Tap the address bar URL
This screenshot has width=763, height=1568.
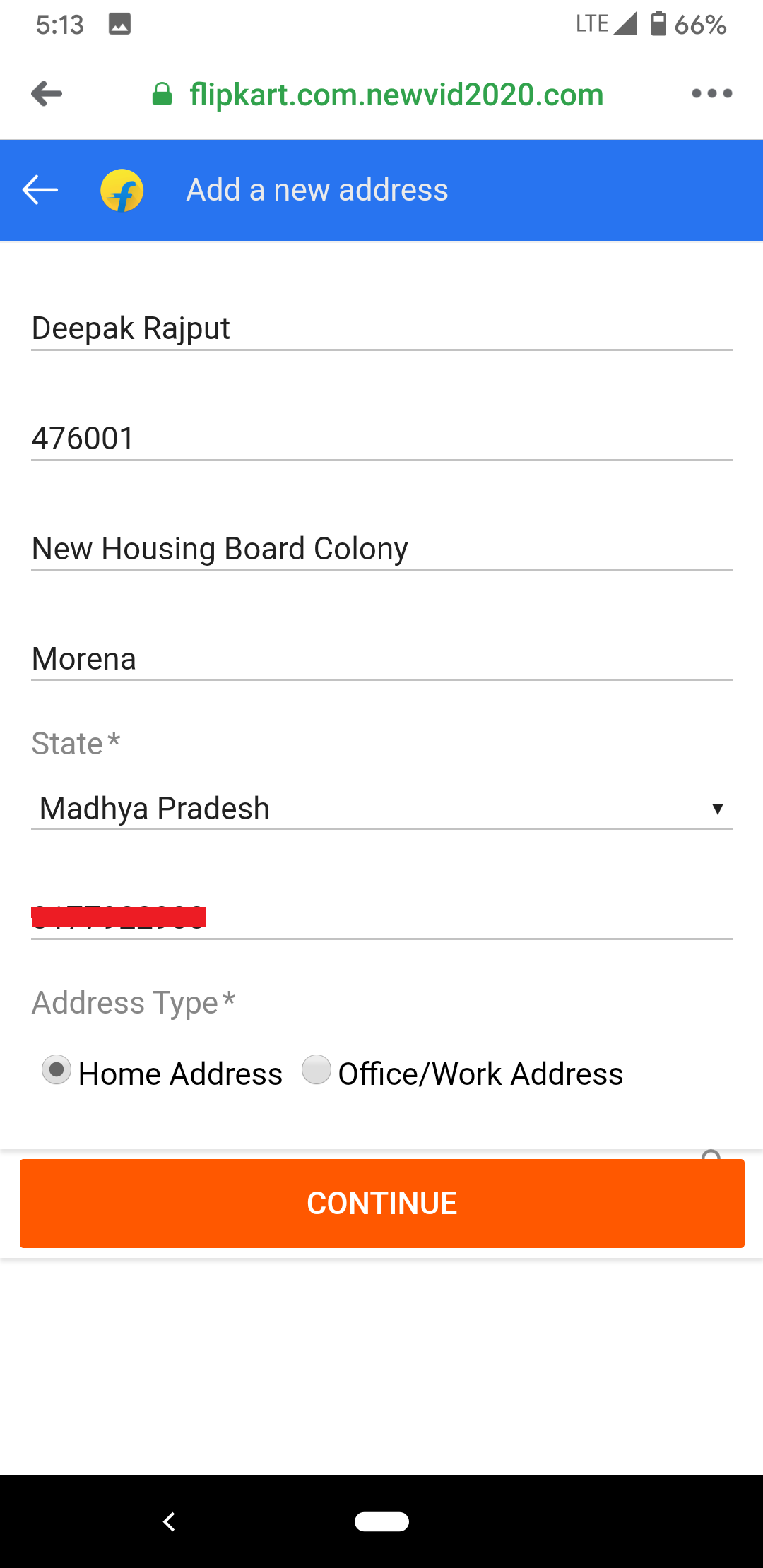click(396, 95)
